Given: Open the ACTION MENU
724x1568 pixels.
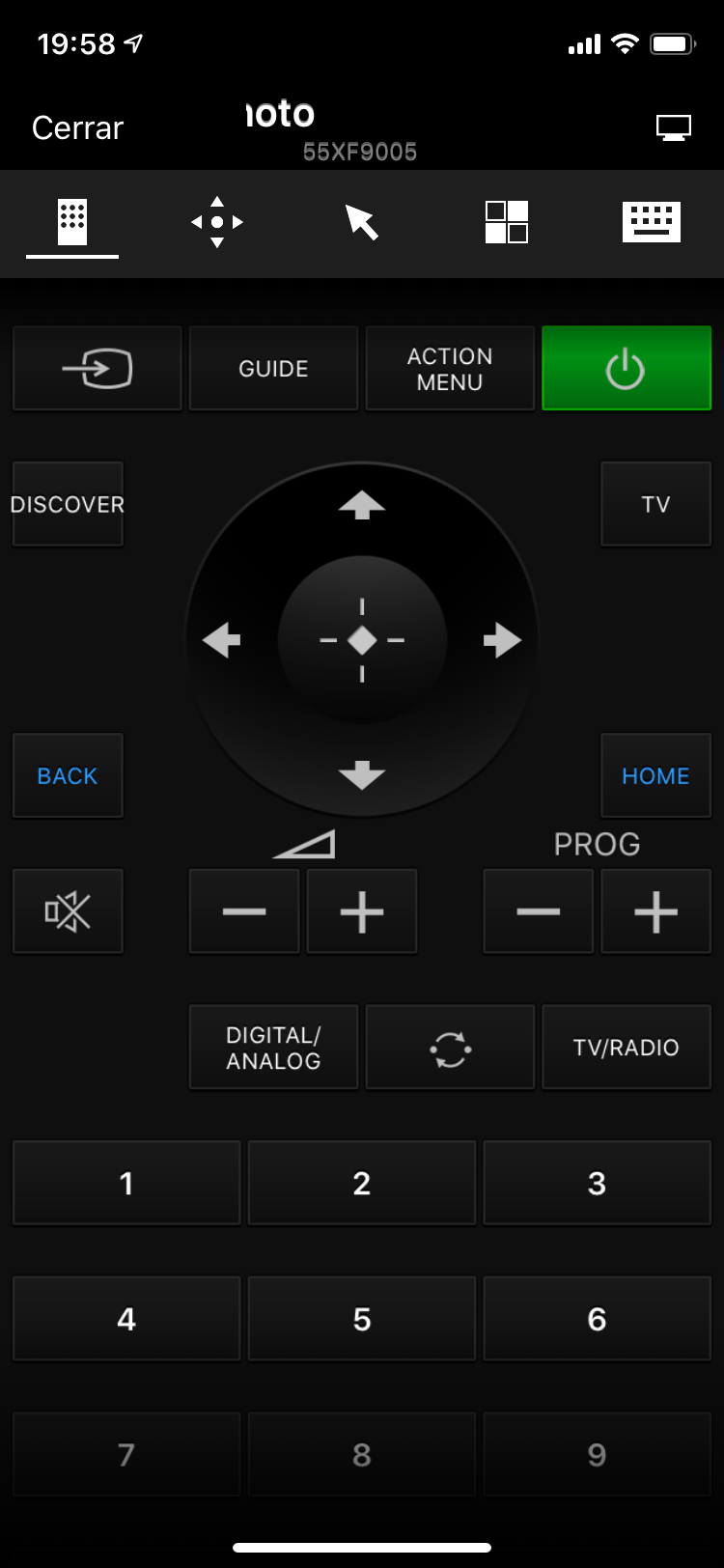Looking at the screenshot, I should (x=450, y=369).
